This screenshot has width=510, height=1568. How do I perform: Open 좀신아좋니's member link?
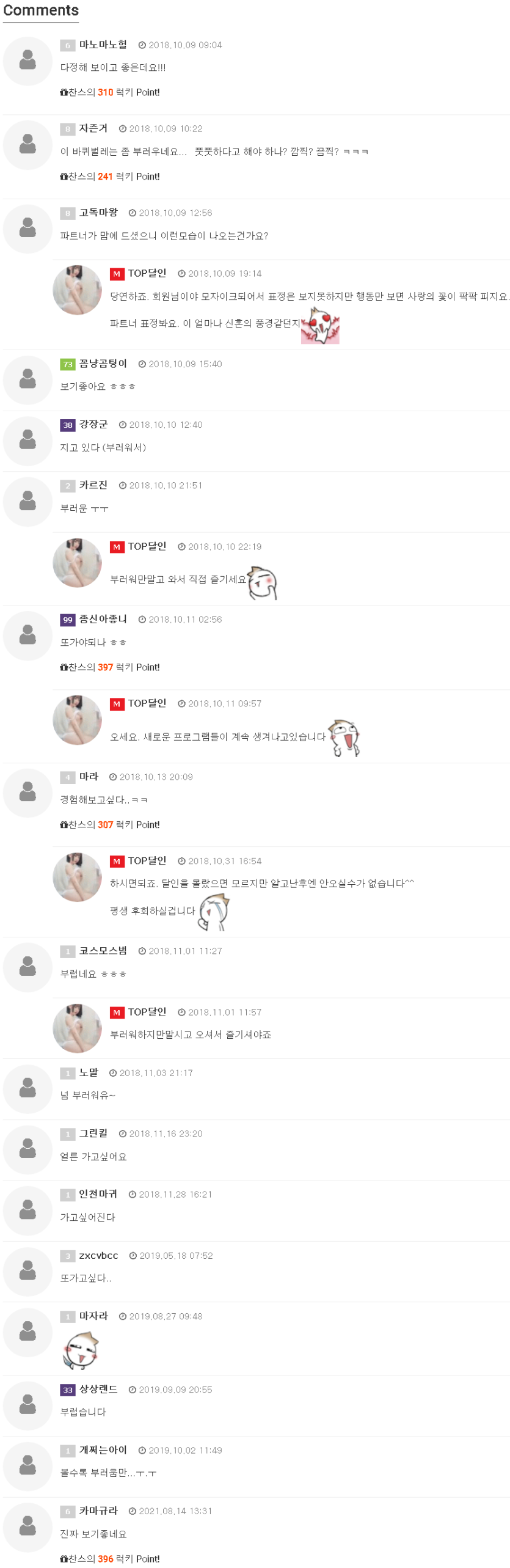click(103, 619)
